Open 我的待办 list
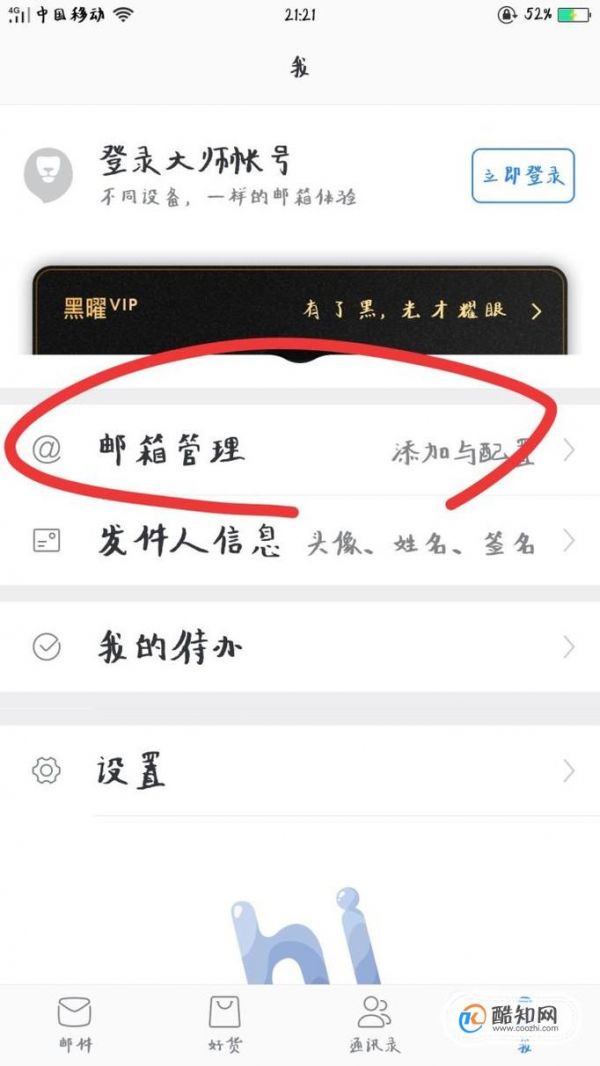600x1066 pixels. click(x=300, y=647)
